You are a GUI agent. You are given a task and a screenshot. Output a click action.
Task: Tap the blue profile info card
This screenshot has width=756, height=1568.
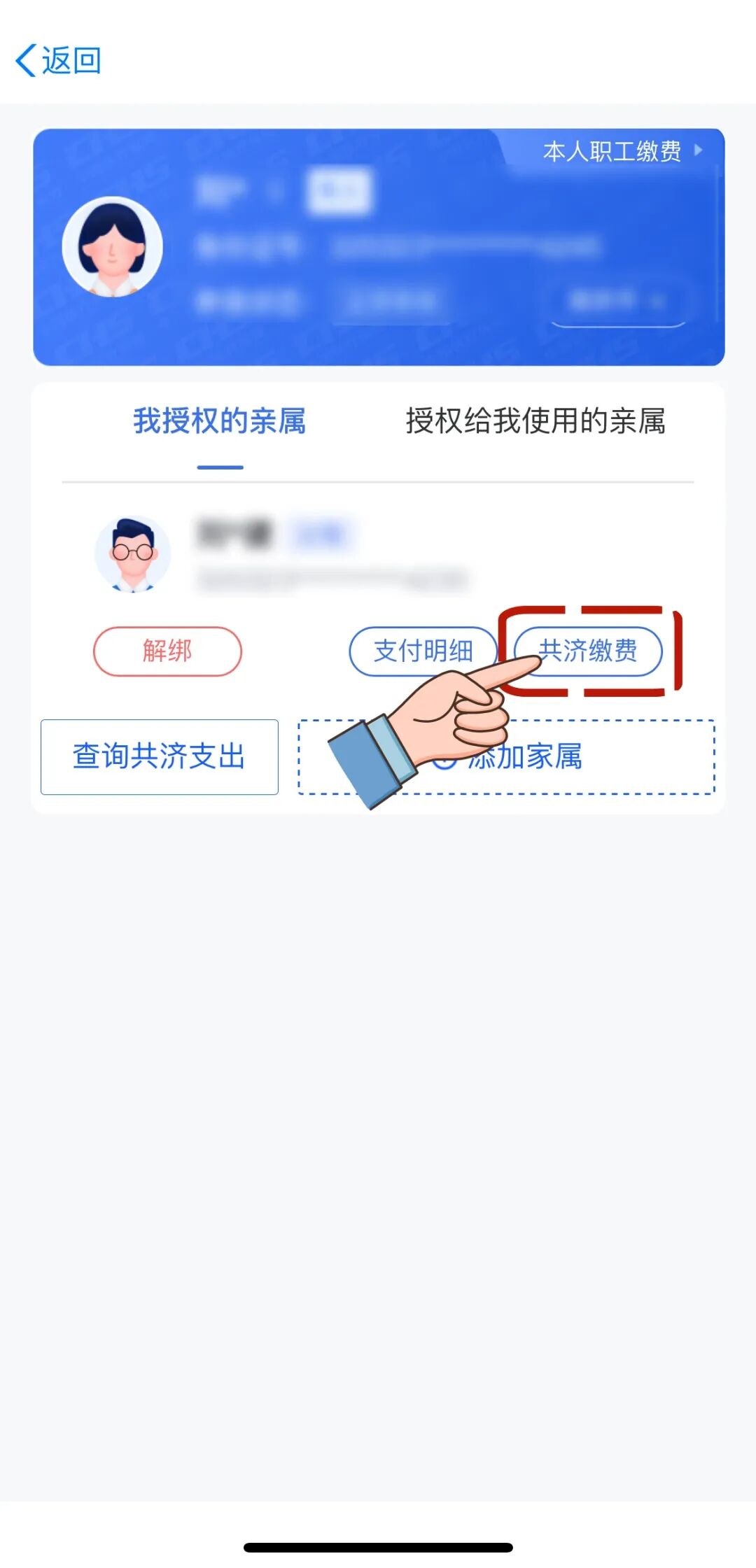(x=378, y=245)
